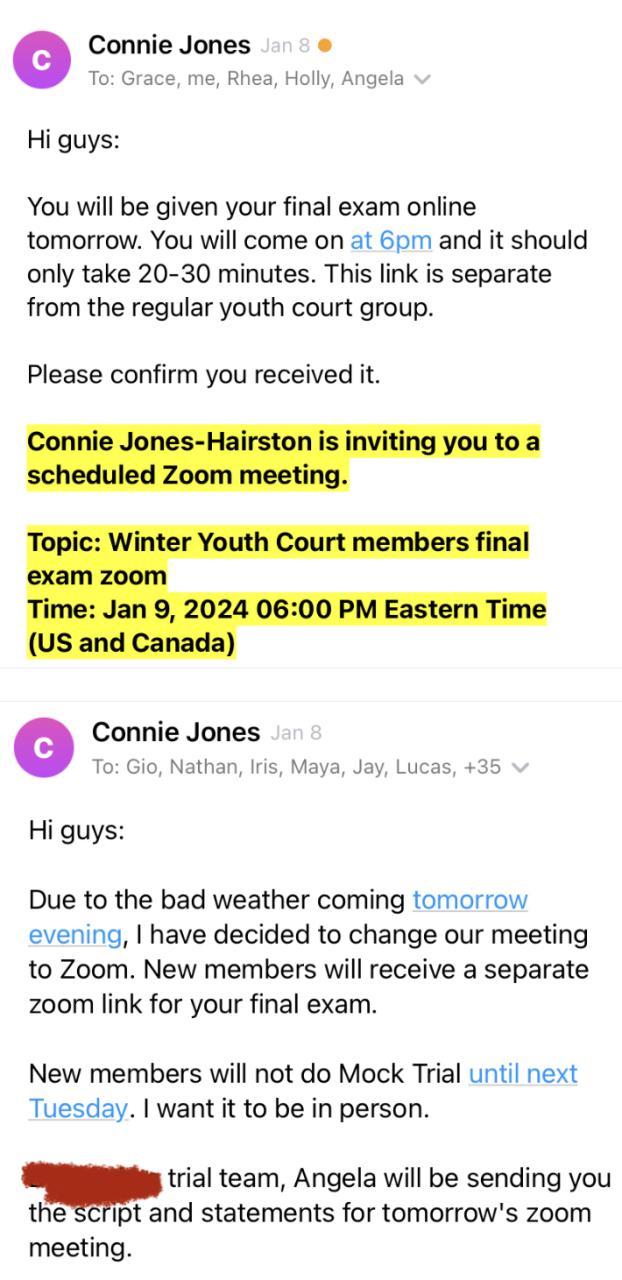Tap Connie Jones avatar in second email
Screen dimensions: 622x1280
click(x=43, y=748)
